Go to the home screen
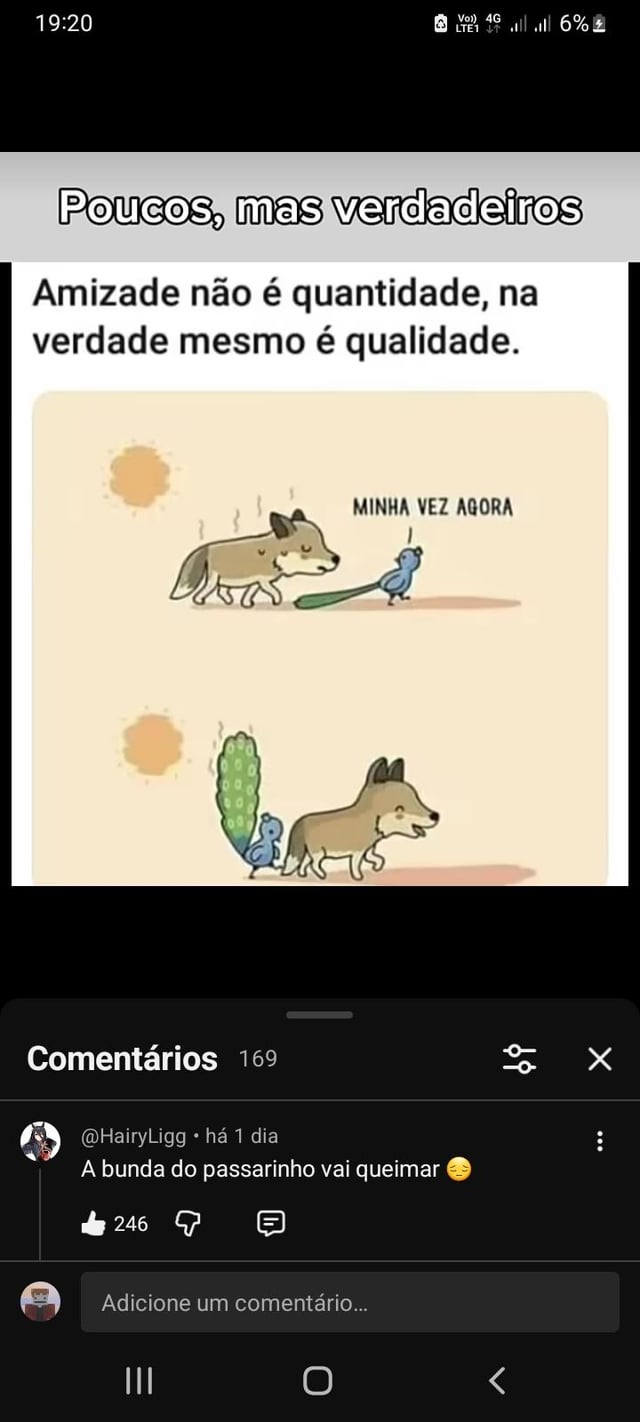The width and height of the screenshot is (640, 1422). tap(318, 1381)
